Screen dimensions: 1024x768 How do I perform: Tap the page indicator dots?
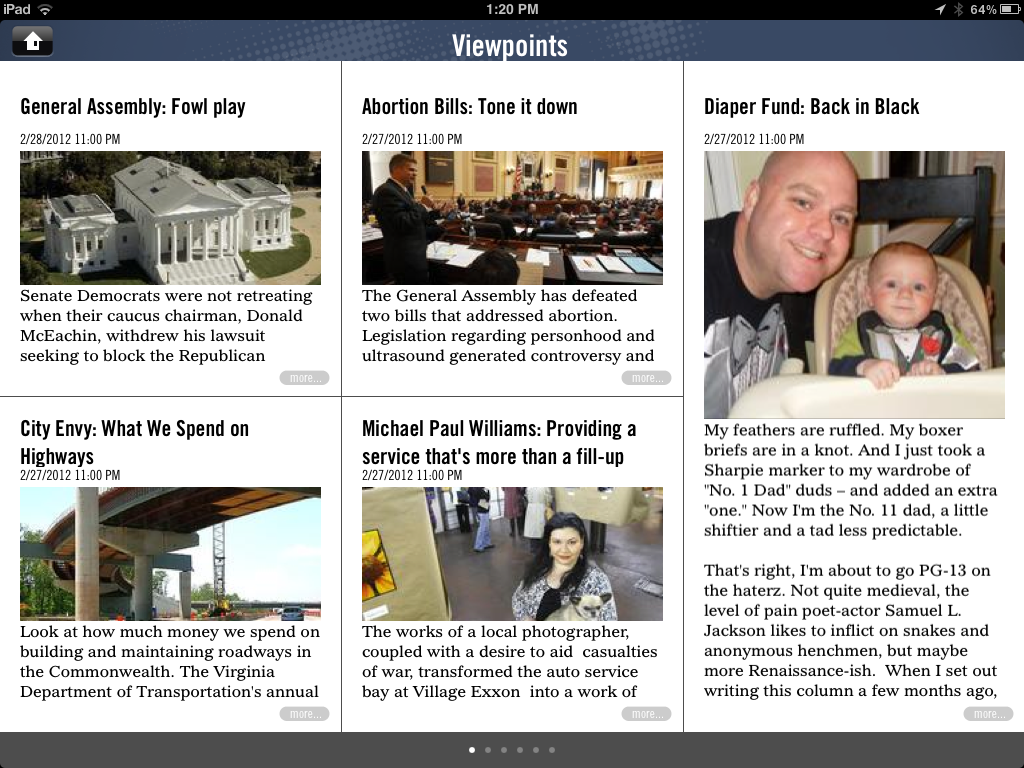pyautogui.click(x=512, y=750)
